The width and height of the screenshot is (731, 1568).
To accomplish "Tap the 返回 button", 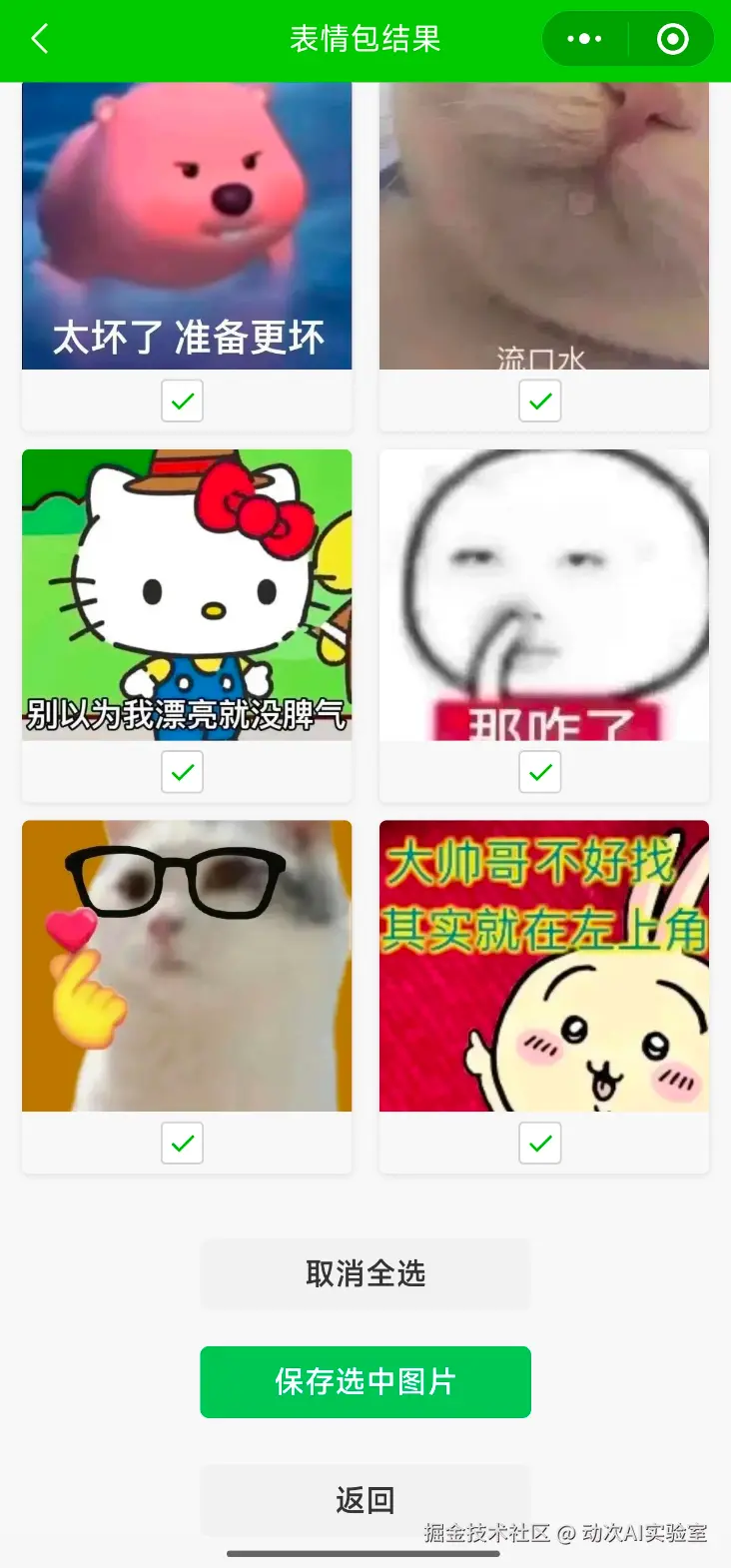I will pos(365,1500).
